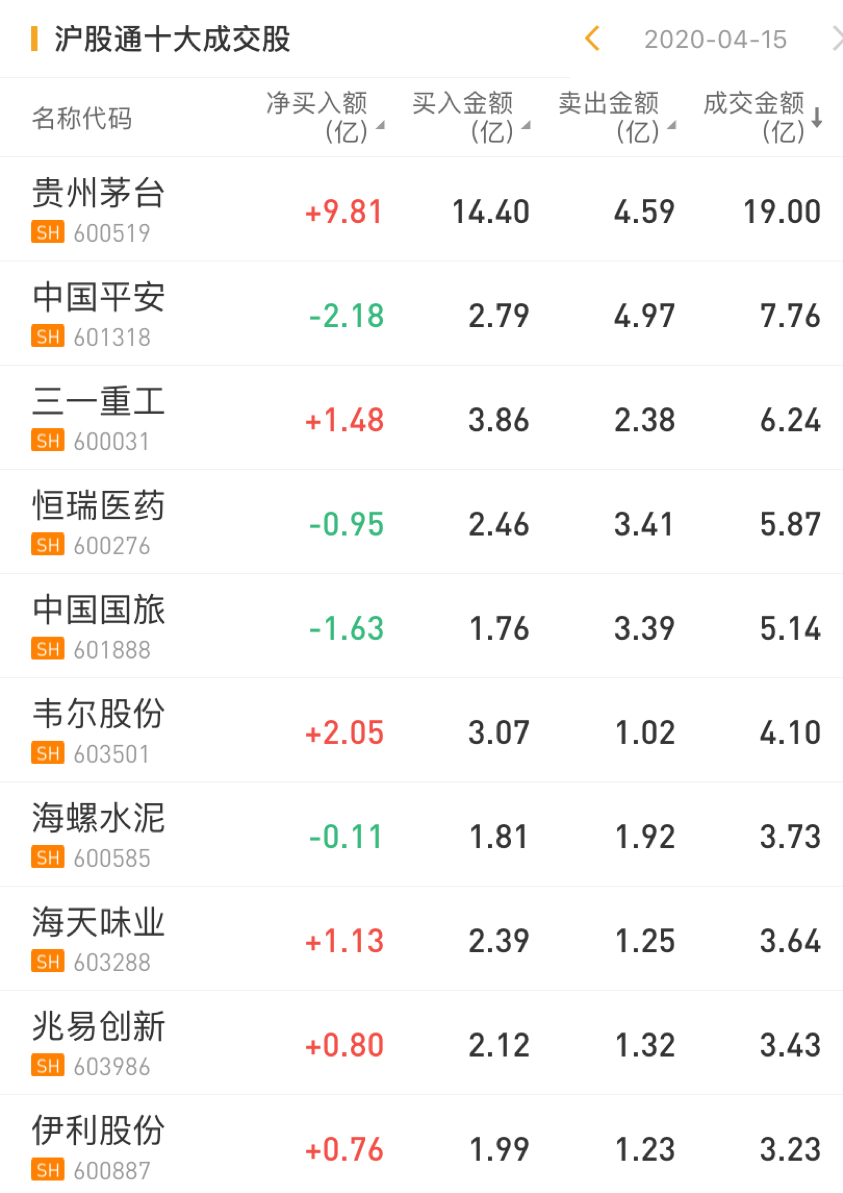Image resolution: width=843 pixels, height=1193 pixels.
Task: Tap the 韦尔股份 row
Action: (98, 730)
